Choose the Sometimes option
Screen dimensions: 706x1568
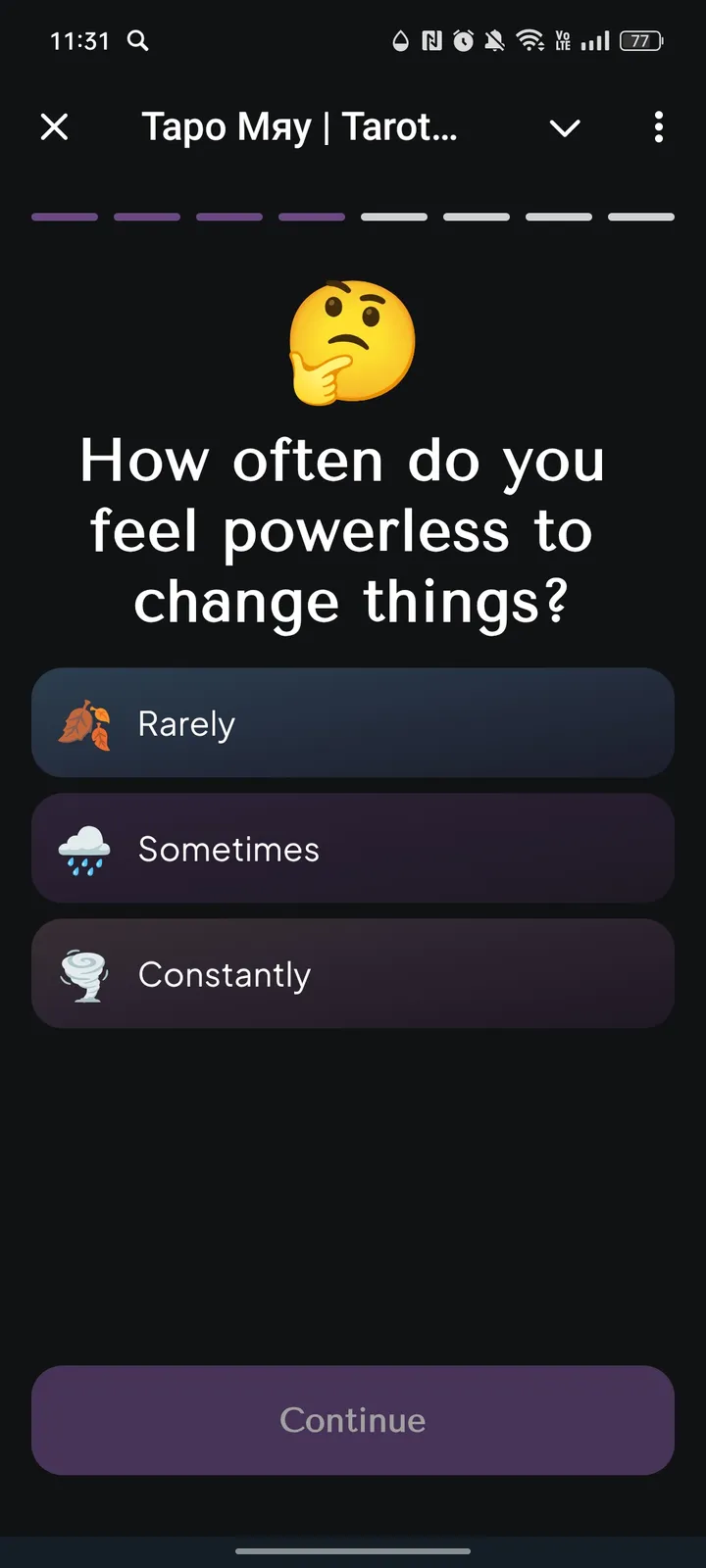click(x=353, y=849)
